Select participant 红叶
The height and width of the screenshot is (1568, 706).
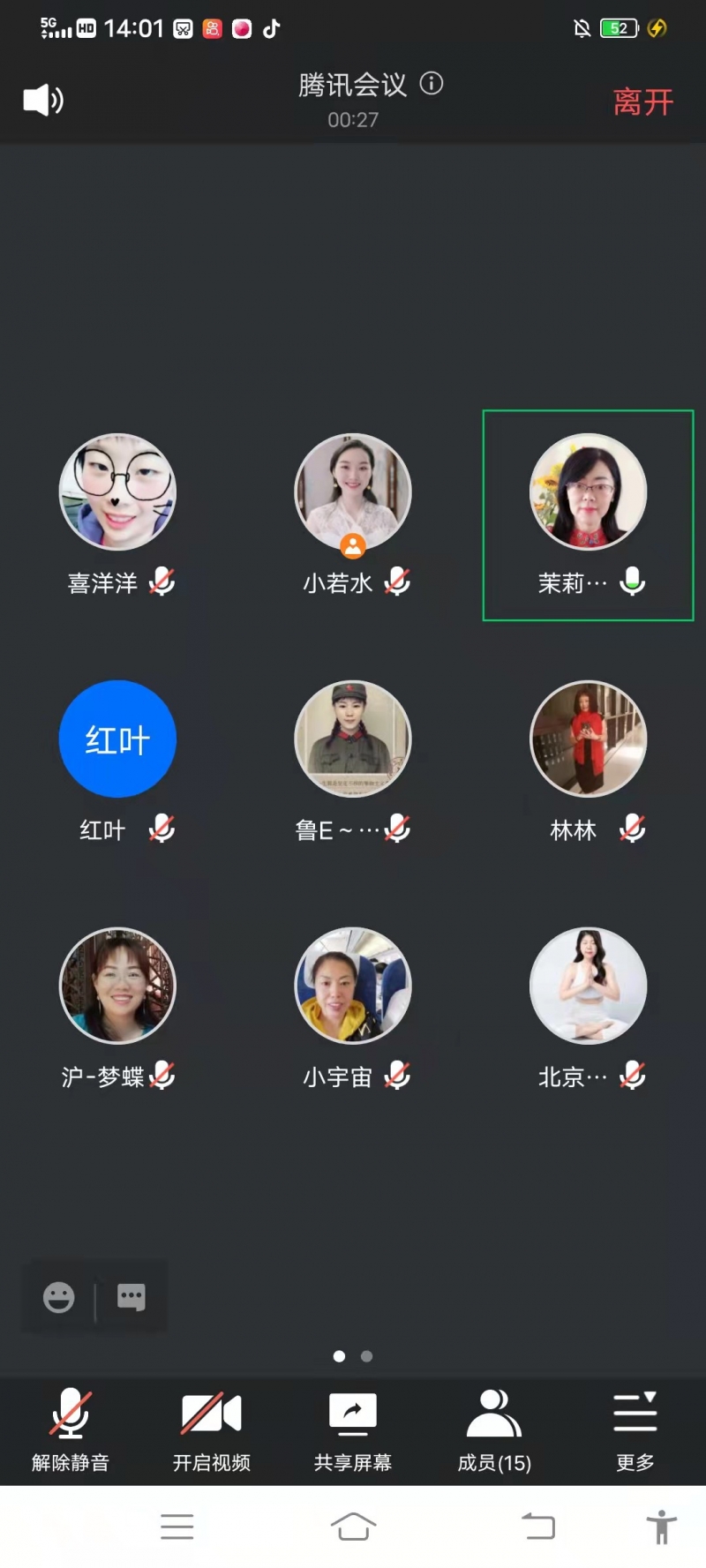[x=117, y=739]
